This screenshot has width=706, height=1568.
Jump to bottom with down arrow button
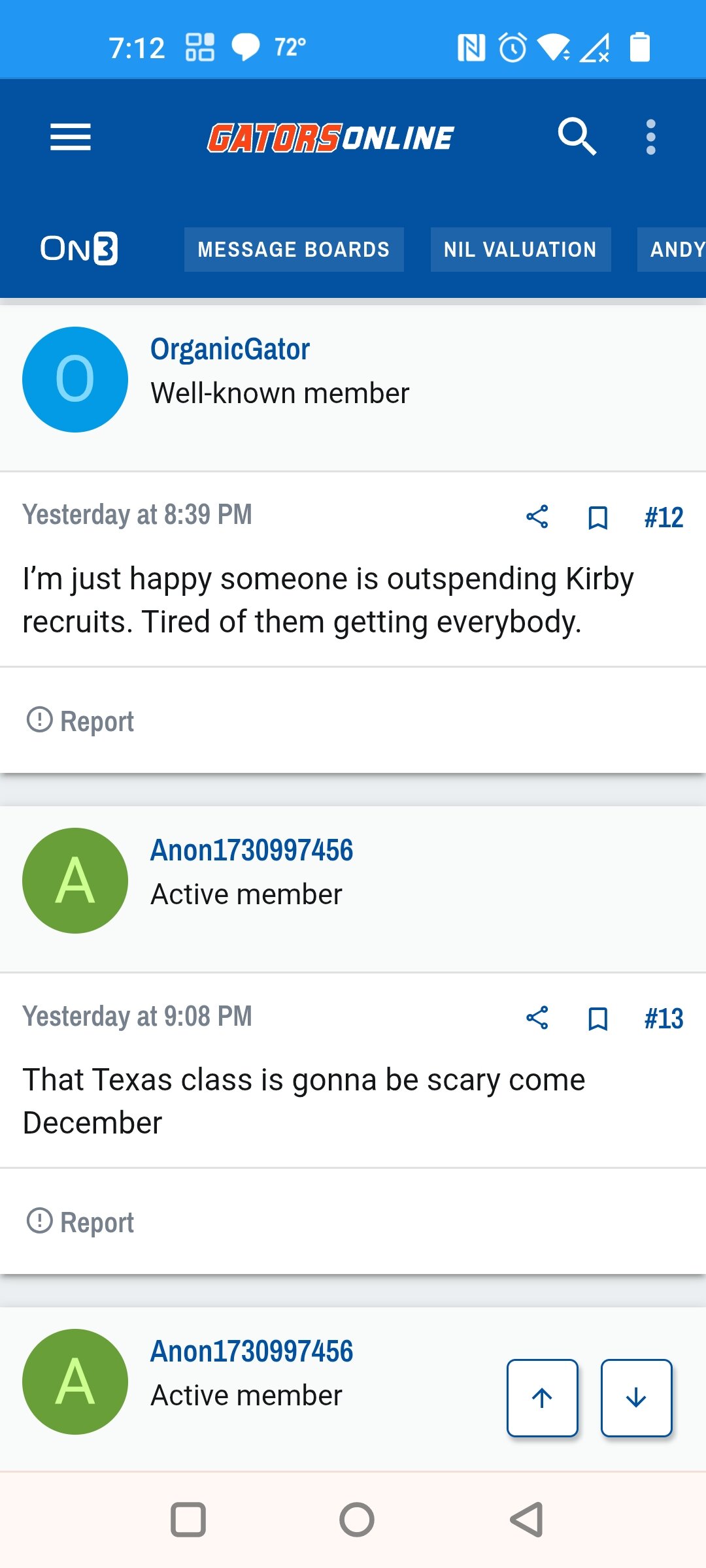coord(637,1398)
